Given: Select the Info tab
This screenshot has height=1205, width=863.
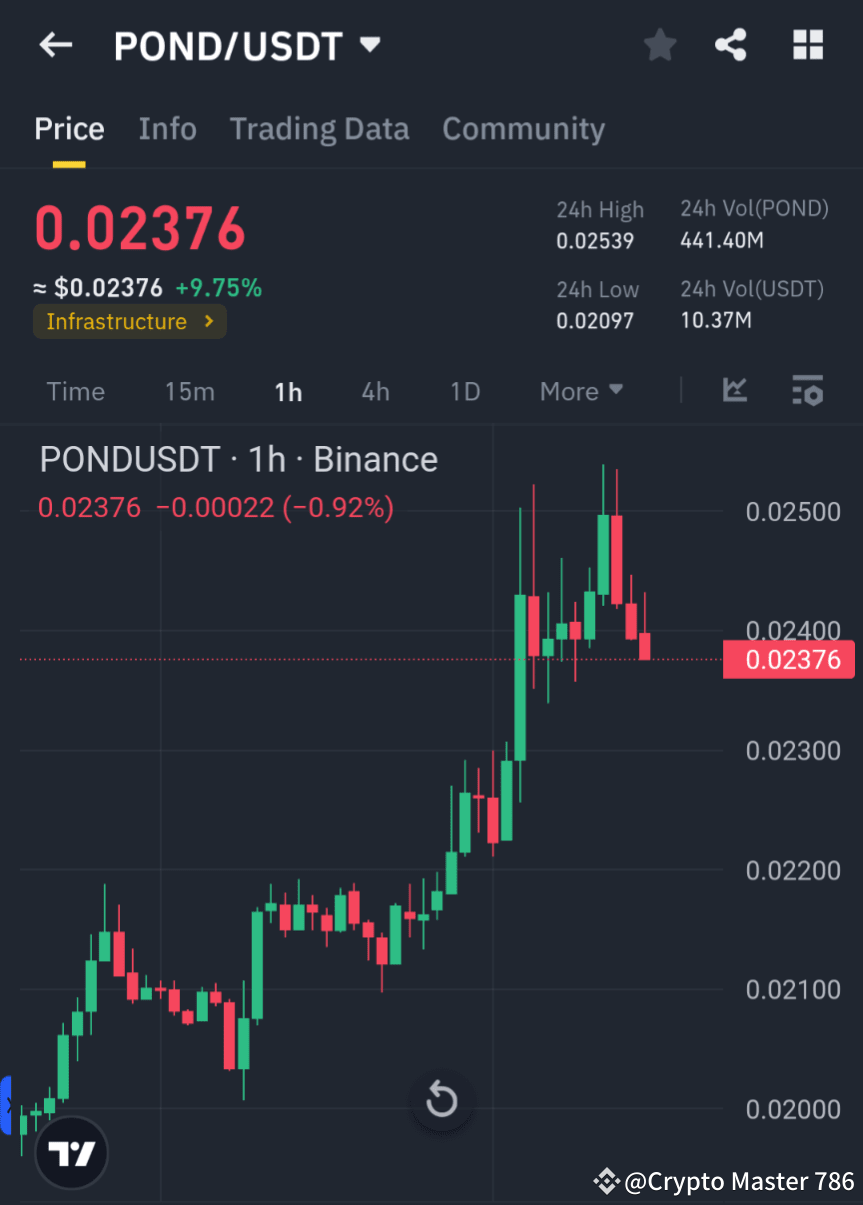Looking at the screenshot, I should click(167, 128).
